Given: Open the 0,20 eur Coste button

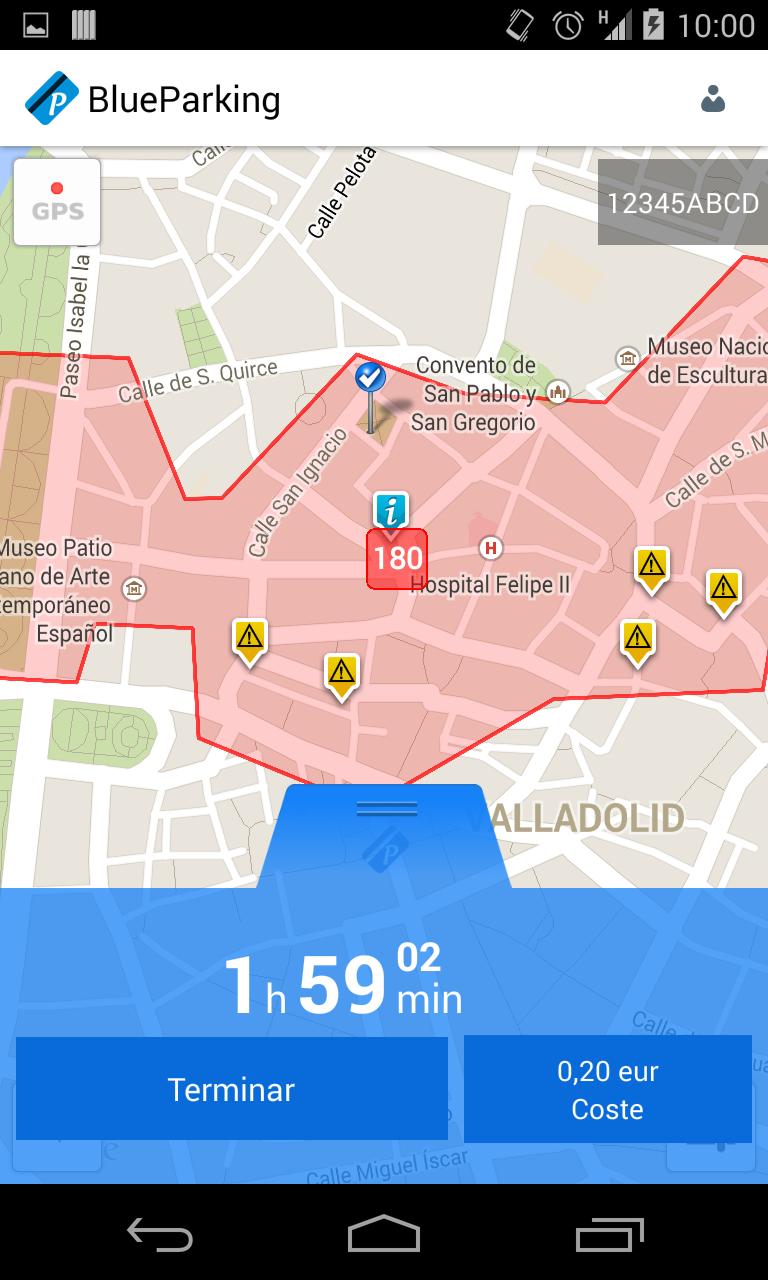Looking at the screenshot, I should [607, 1089].
